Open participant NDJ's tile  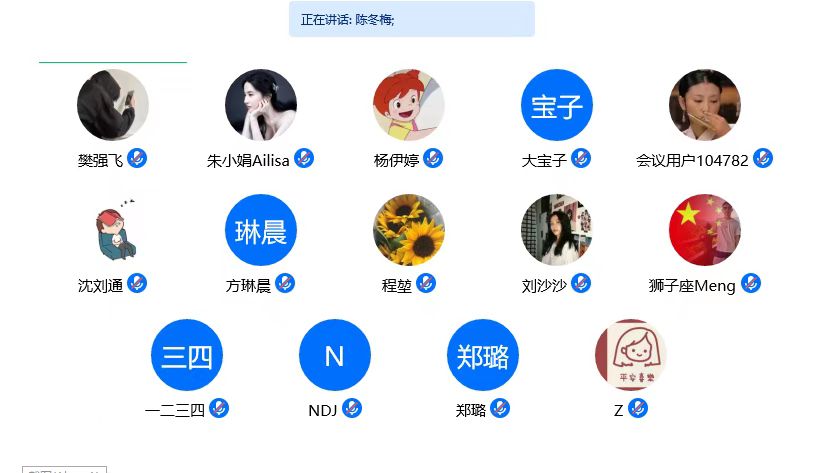(x=334, y=355)
